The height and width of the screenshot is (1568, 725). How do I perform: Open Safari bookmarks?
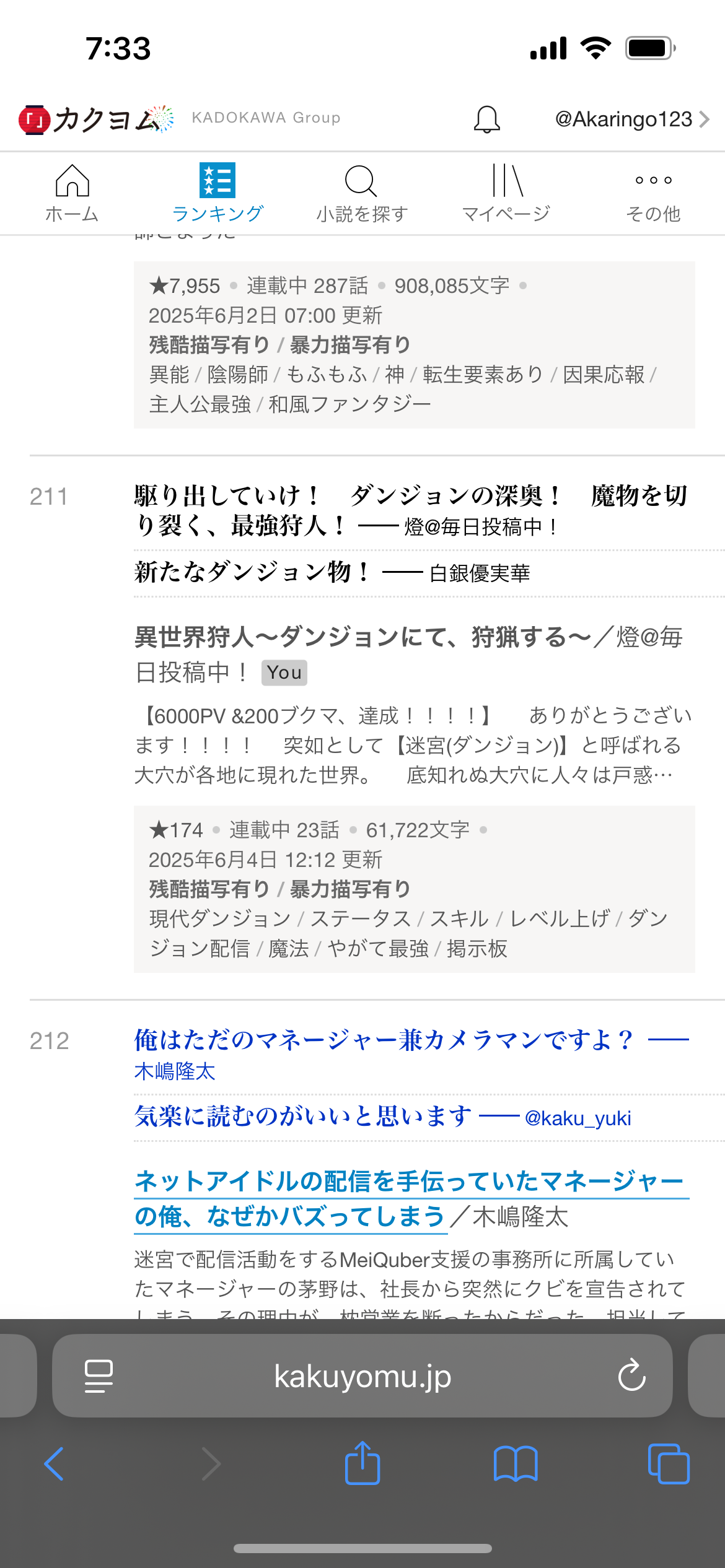[x=515, y=1464]
